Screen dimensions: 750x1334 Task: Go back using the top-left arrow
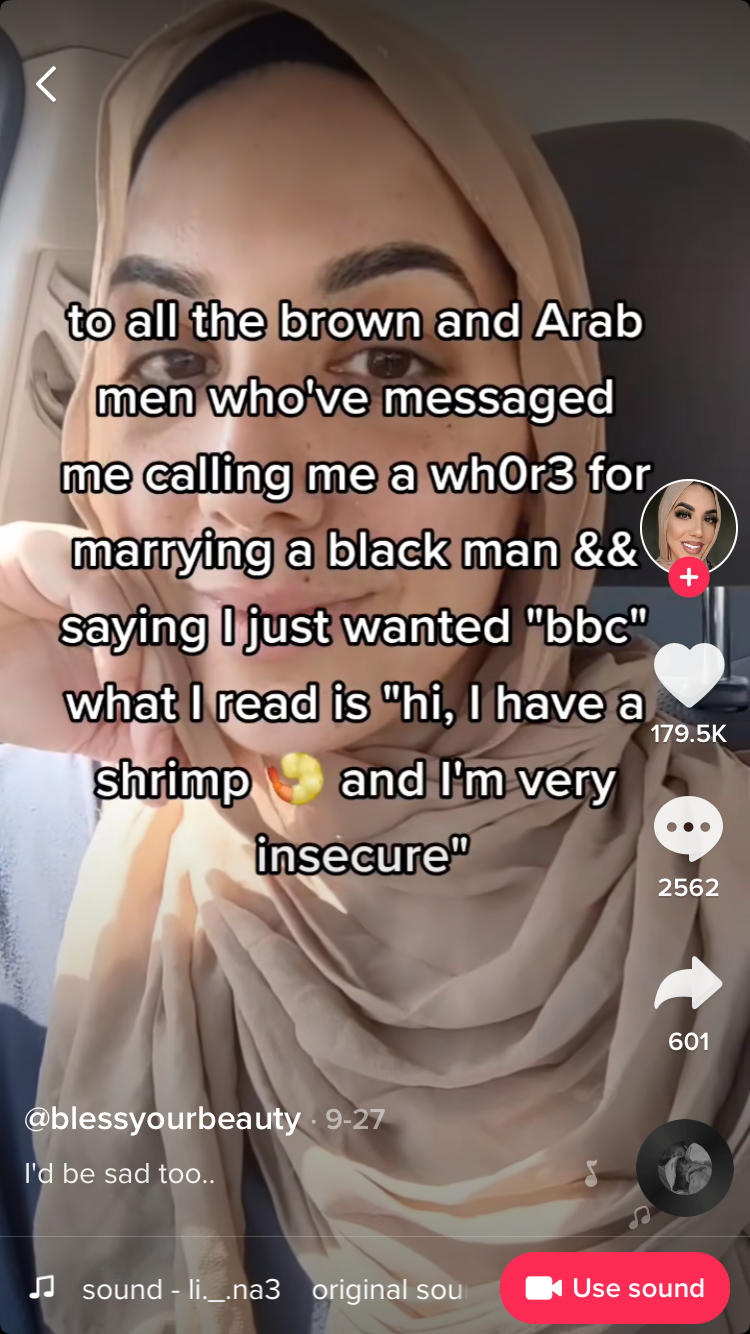click(46, 85)
